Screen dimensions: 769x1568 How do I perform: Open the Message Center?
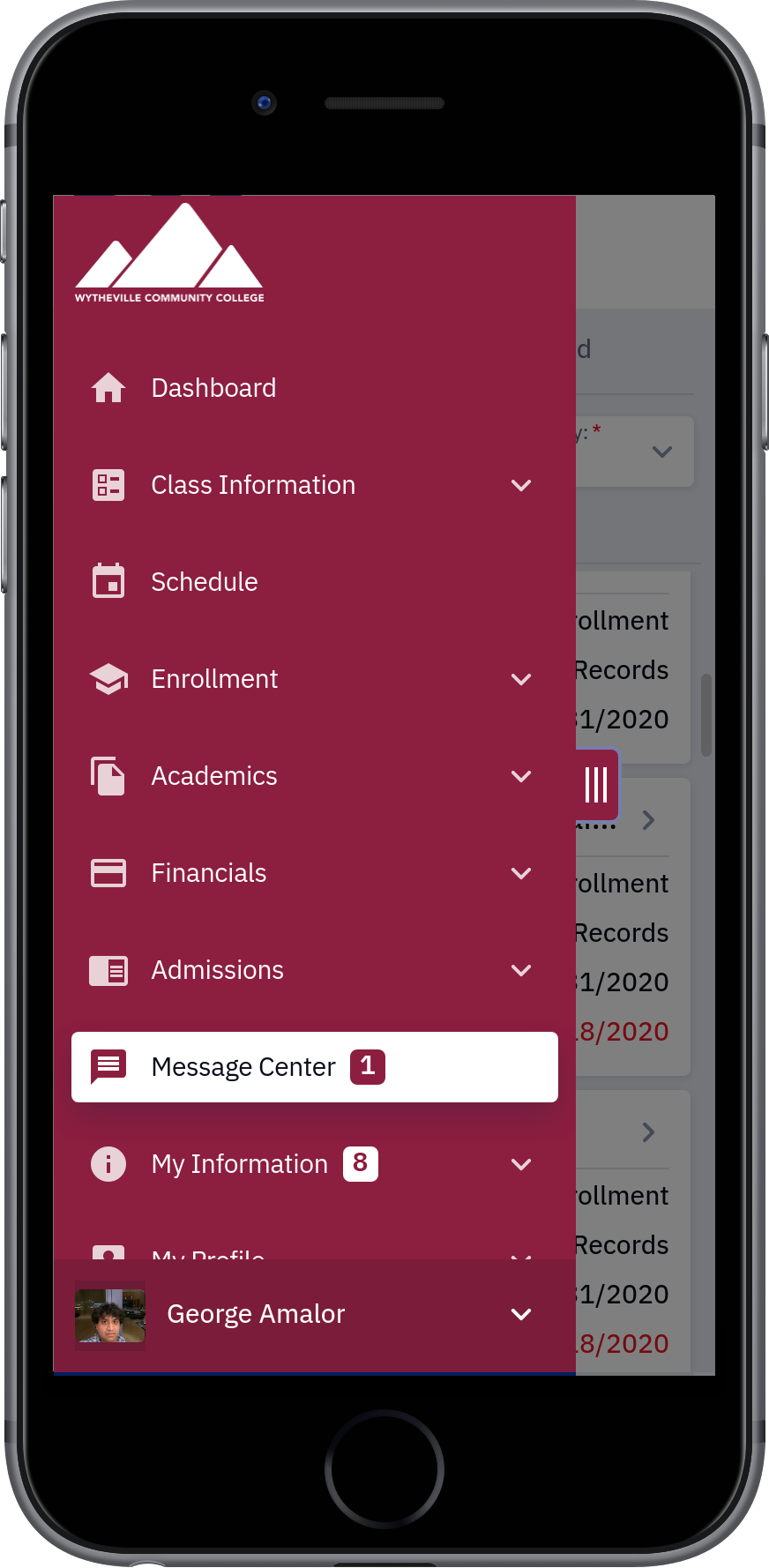314,1067
